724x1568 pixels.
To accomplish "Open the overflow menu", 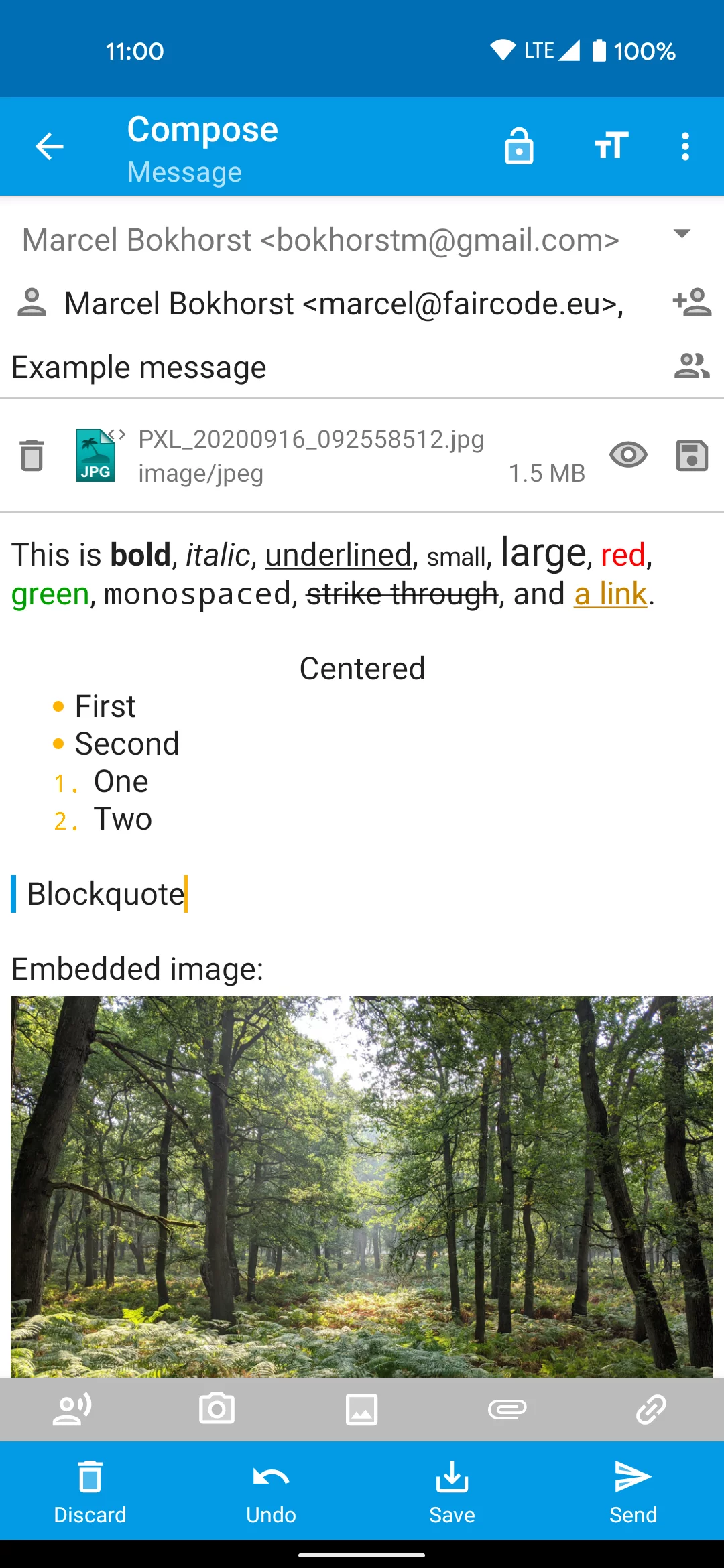I will (685, 146).
